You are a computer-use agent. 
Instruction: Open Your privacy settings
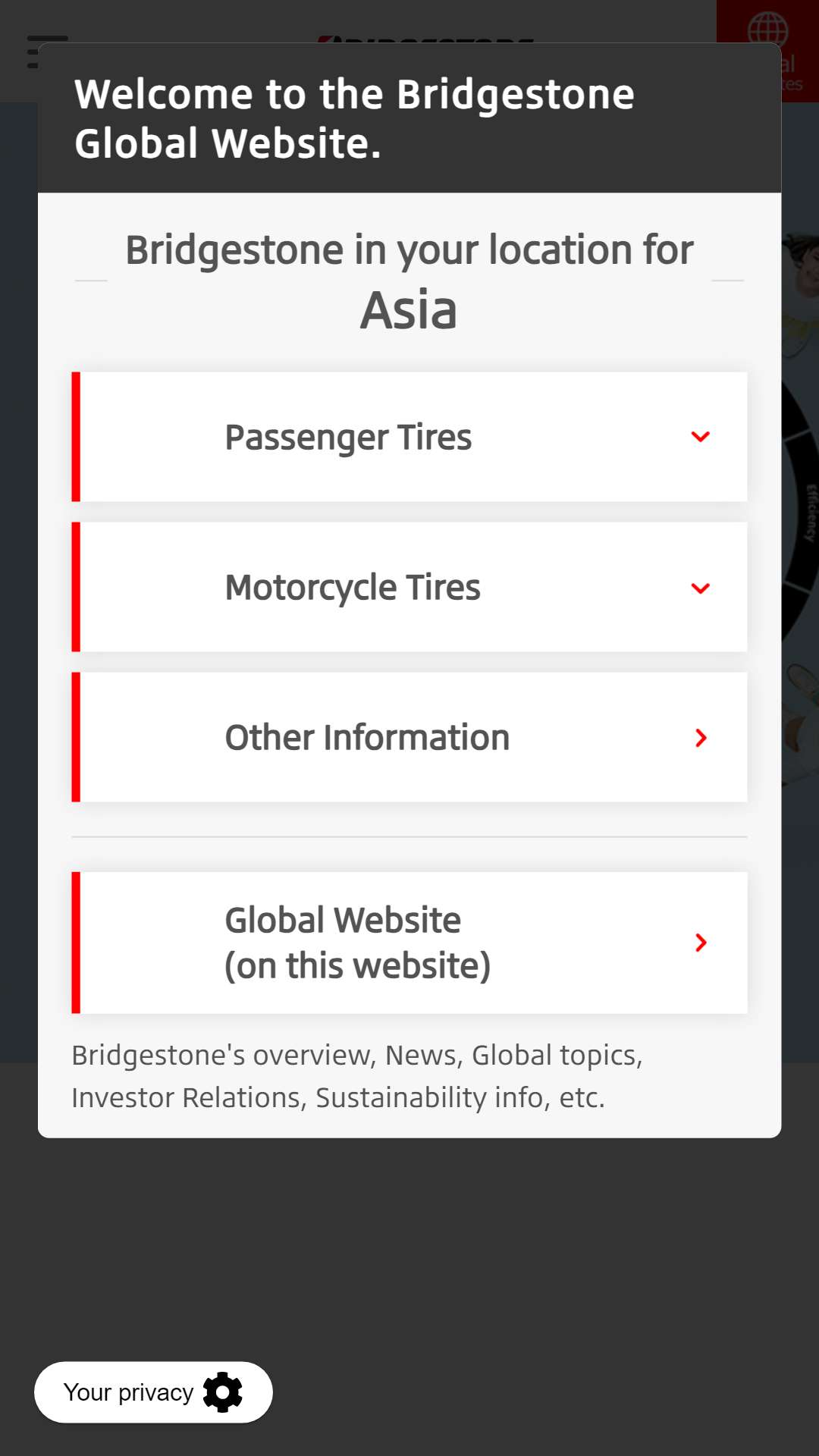point(153,1392)
